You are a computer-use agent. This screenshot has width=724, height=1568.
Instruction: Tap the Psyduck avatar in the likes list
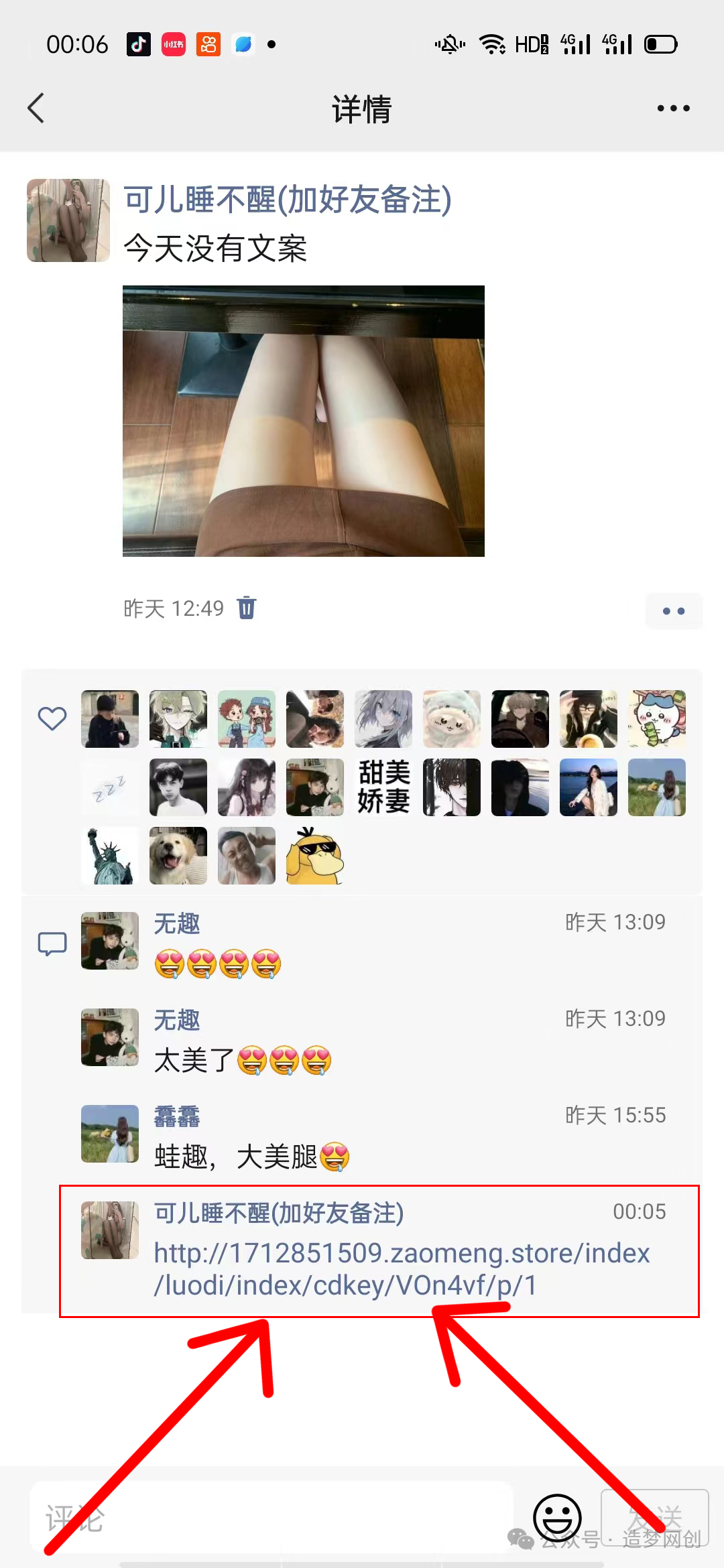coord(314,856)
